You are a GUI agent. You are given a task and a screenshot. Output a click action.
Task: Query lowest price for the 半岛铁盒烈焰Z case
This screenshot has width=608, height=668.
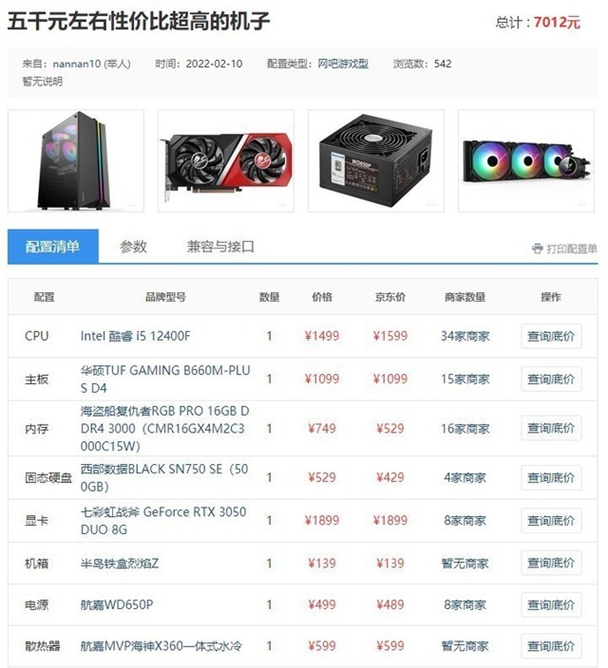point(551,563)
